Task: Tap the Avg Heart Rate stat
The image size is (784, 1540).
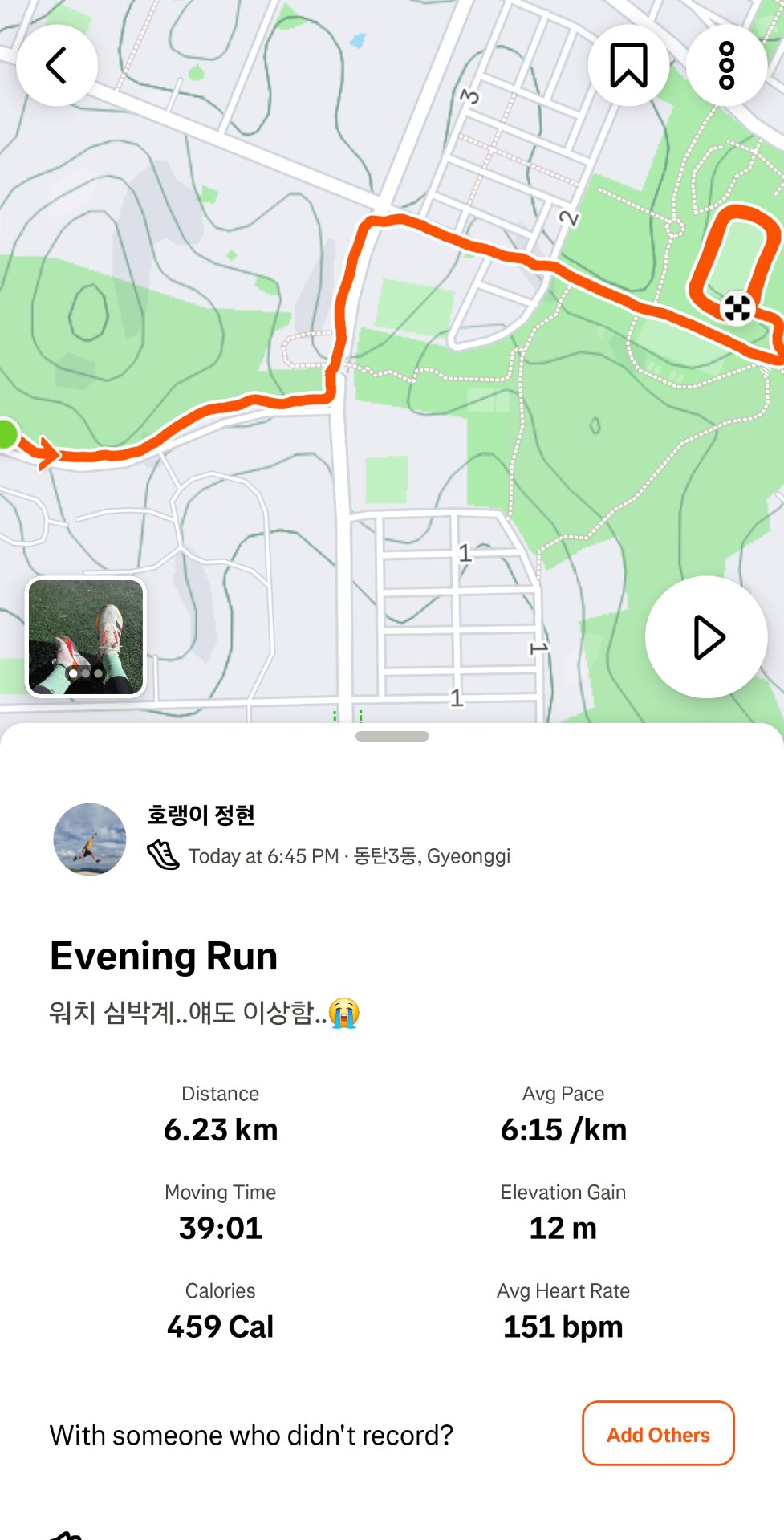Action: (563, 1309)
